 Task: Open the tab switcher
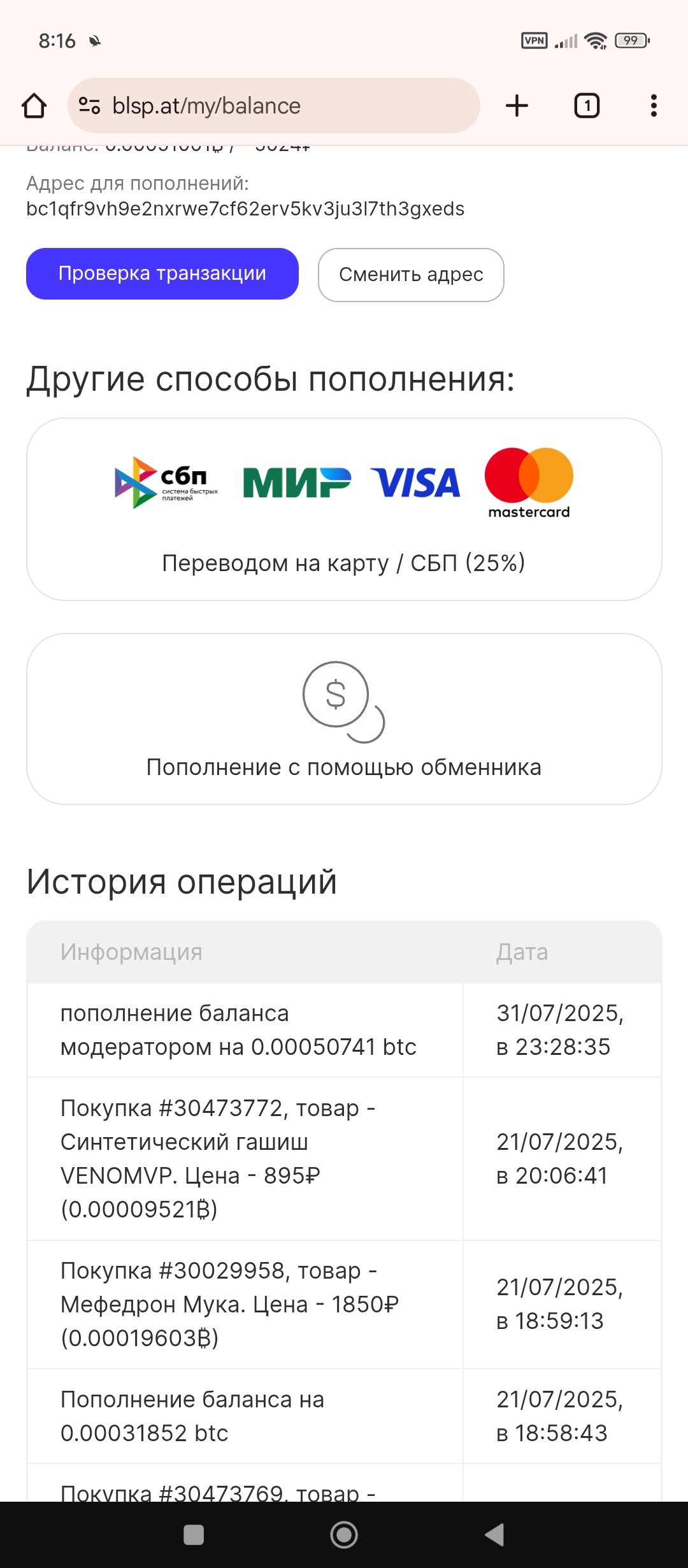tap(587, 106)
